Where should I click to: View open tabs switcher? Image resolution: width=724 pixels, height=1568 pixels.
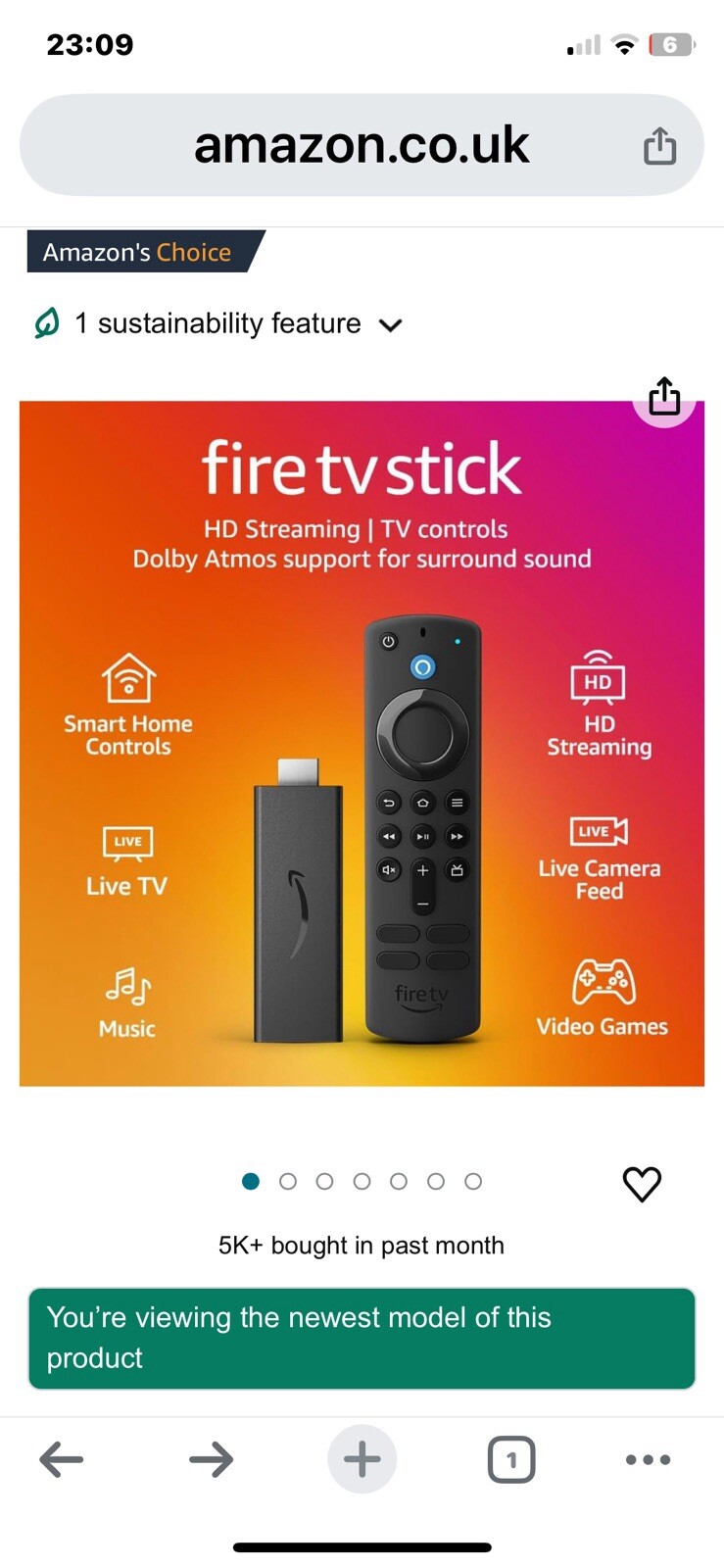click(x=511, y=1460)
